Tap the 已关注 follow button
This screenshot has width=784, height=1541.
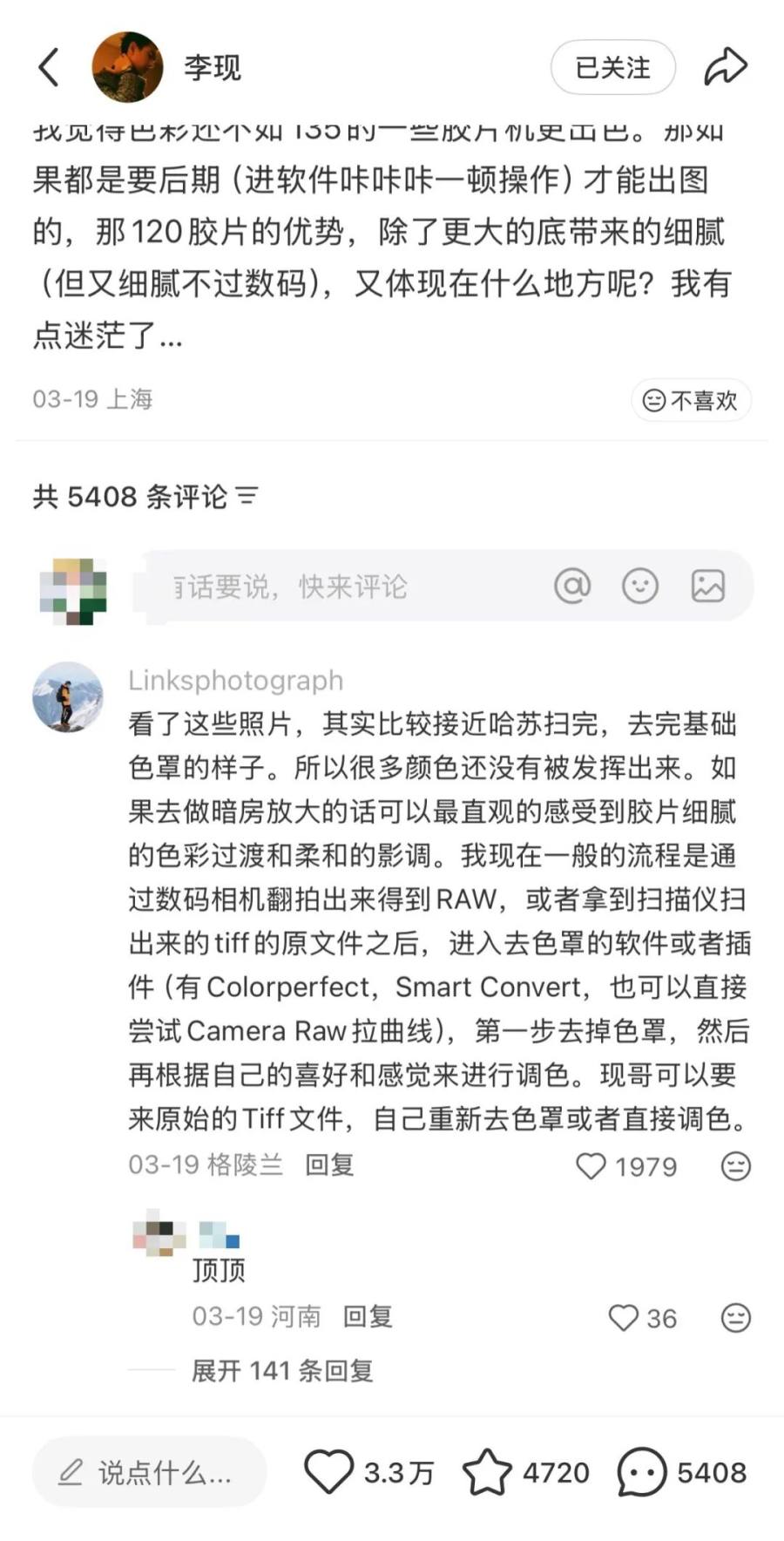pyautogui.click(x=612, y=67)
